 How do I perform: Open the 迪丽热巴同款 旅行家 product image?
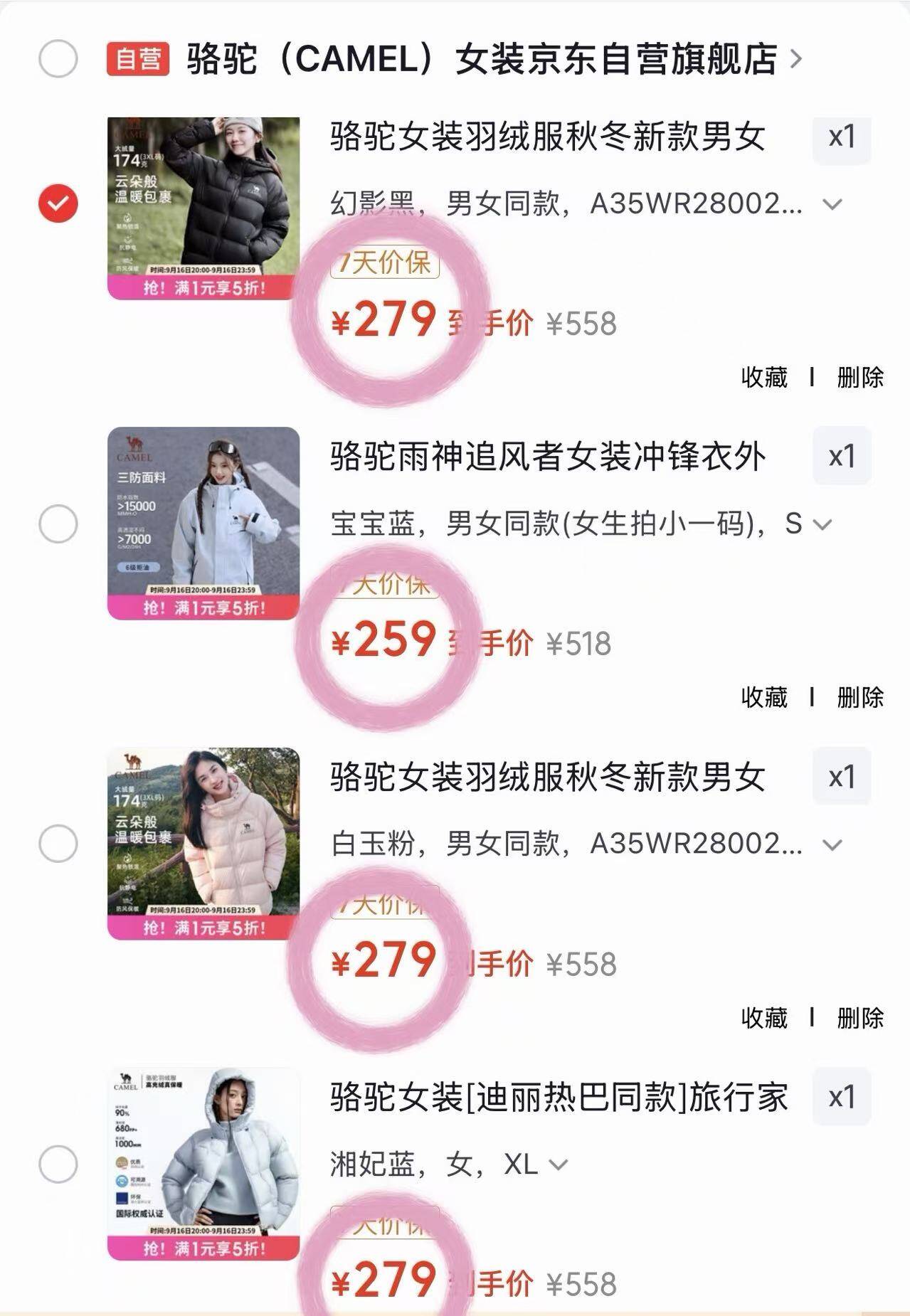[x=203, y=1164]
